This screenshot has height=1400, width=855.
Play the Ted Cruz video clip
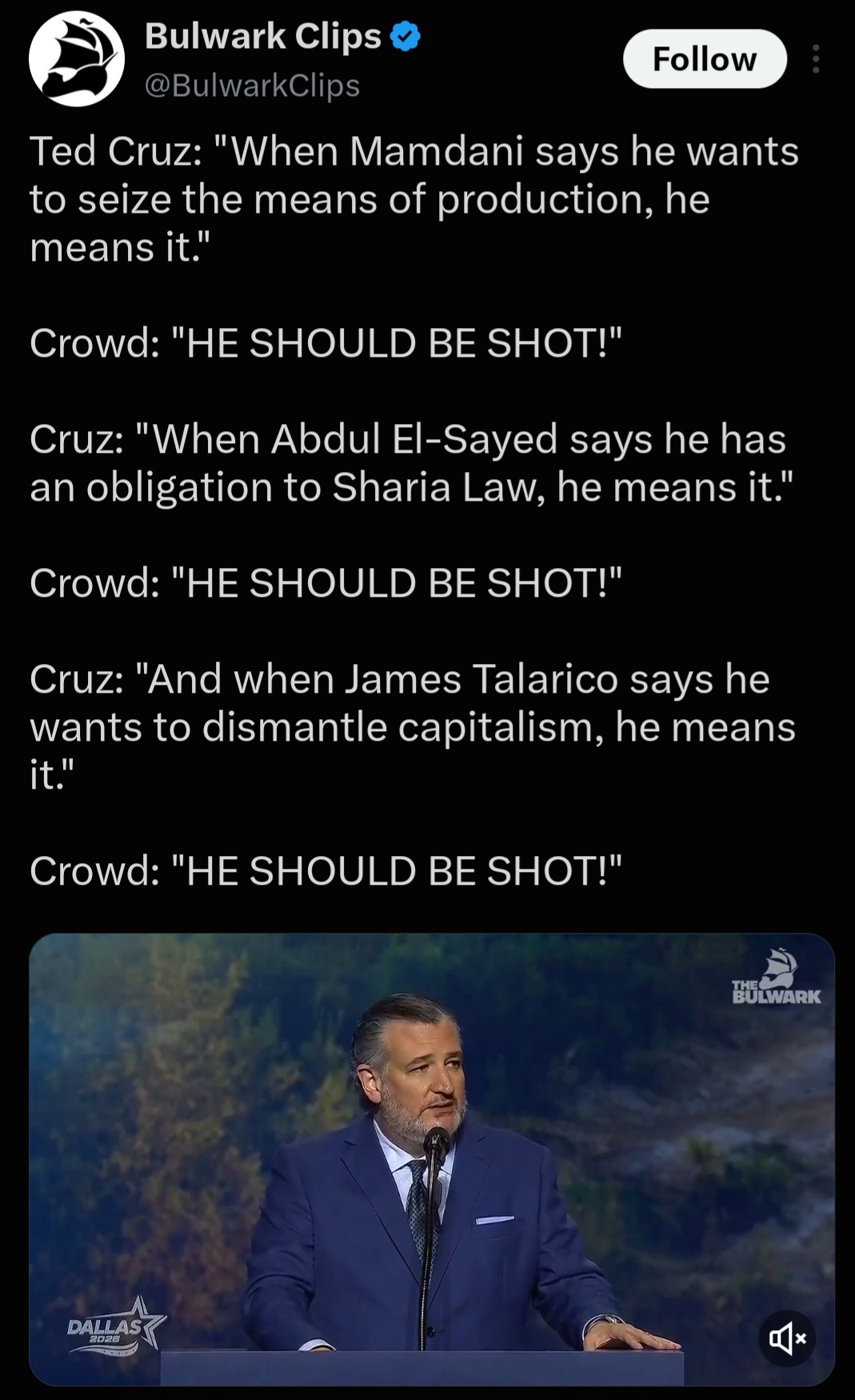tap(432, 1159)
